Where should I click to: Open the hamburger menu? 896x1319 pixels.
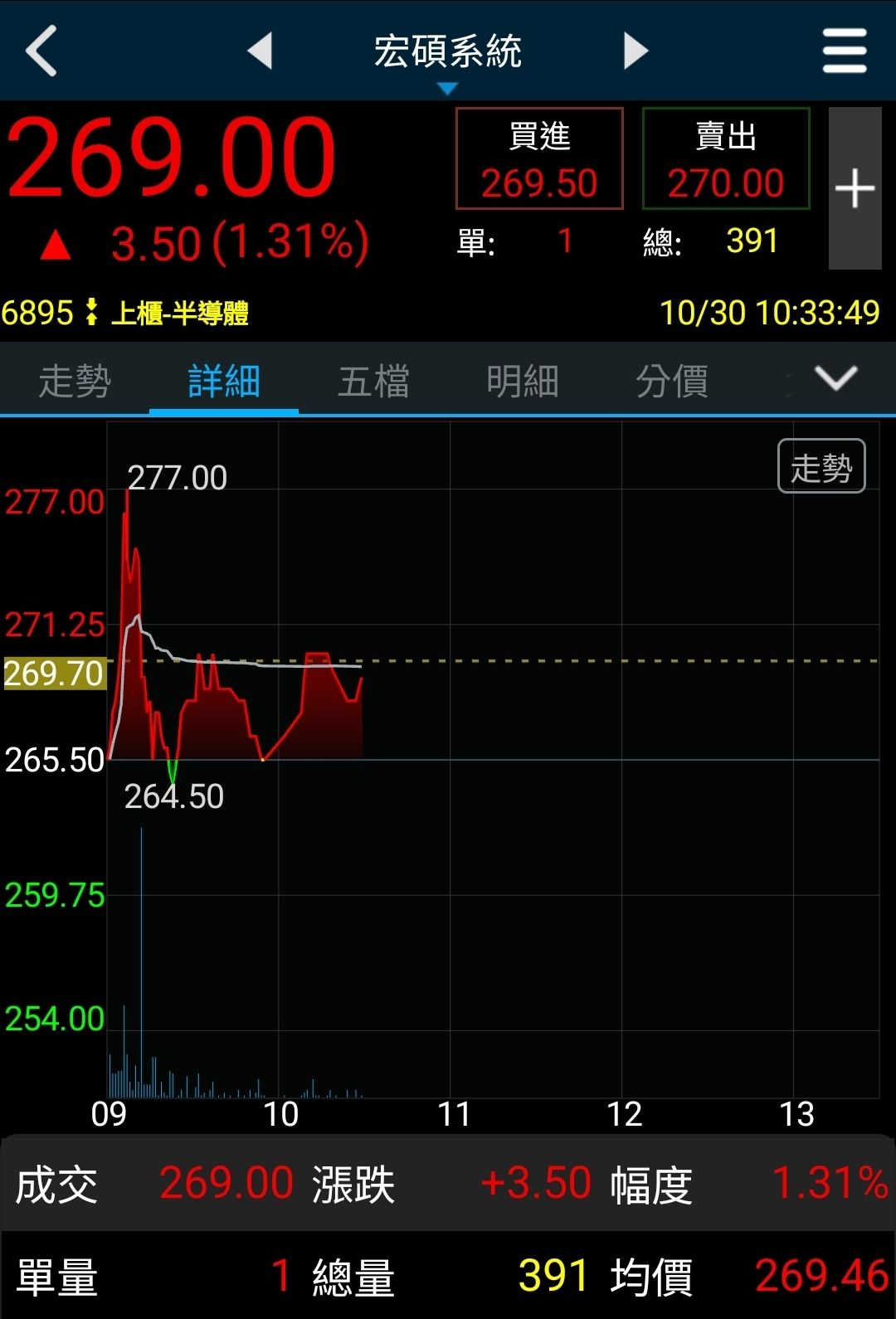[x=845, y=51]
